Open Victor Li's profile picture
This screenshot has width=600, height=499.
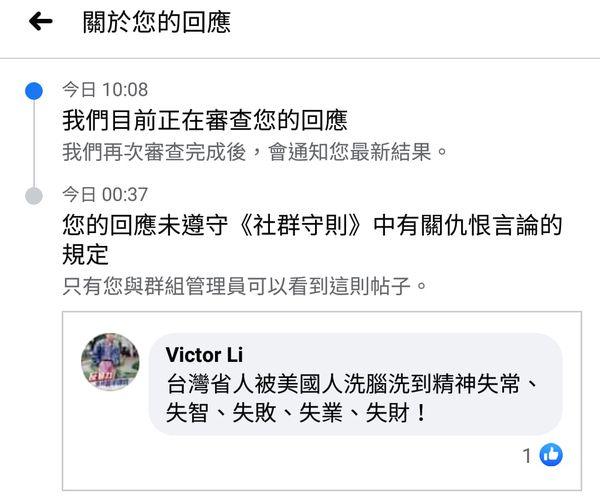(110, 362)
